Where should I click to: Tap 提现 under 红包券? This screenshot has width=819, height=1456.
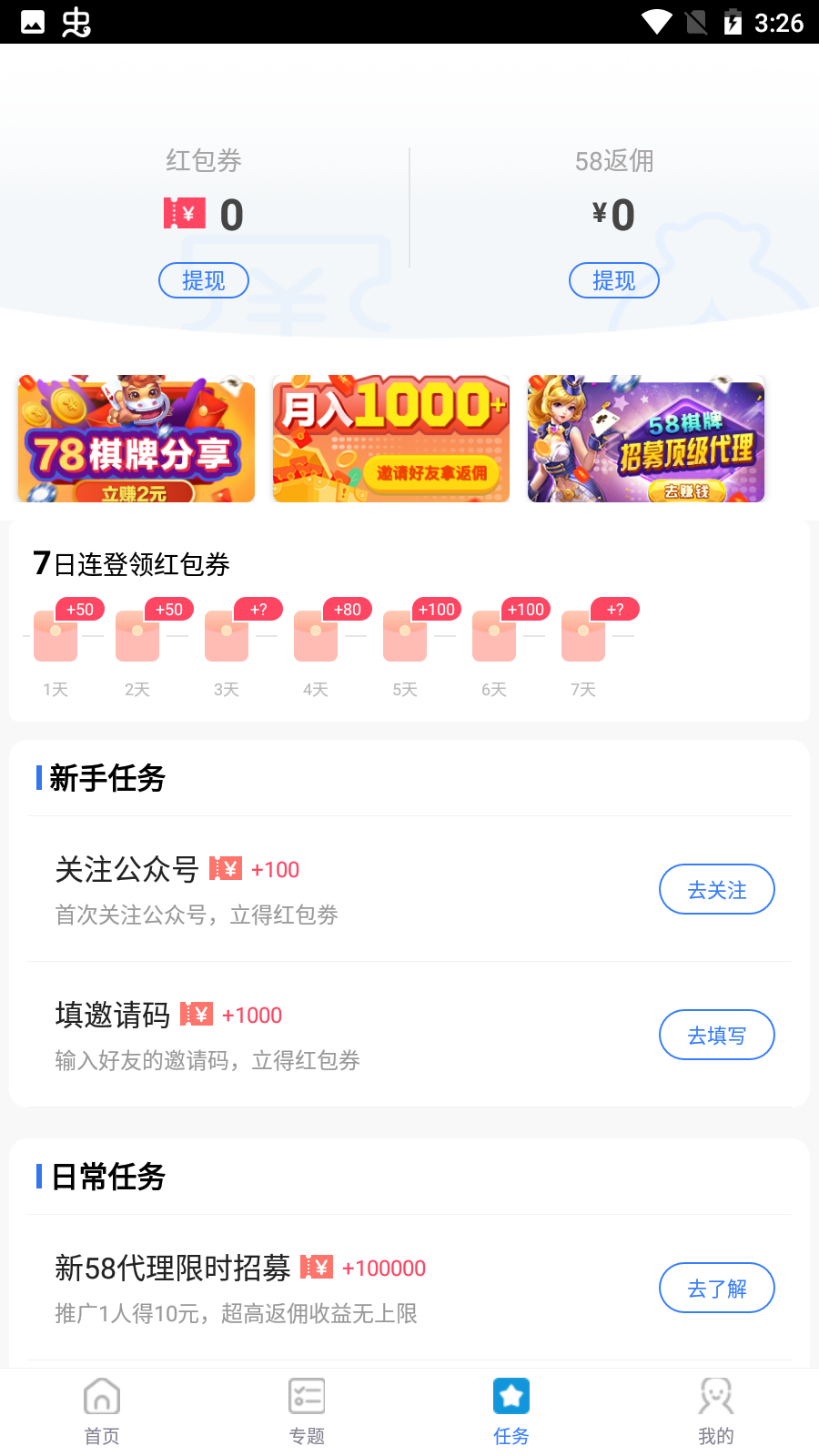tap(204, 280)
